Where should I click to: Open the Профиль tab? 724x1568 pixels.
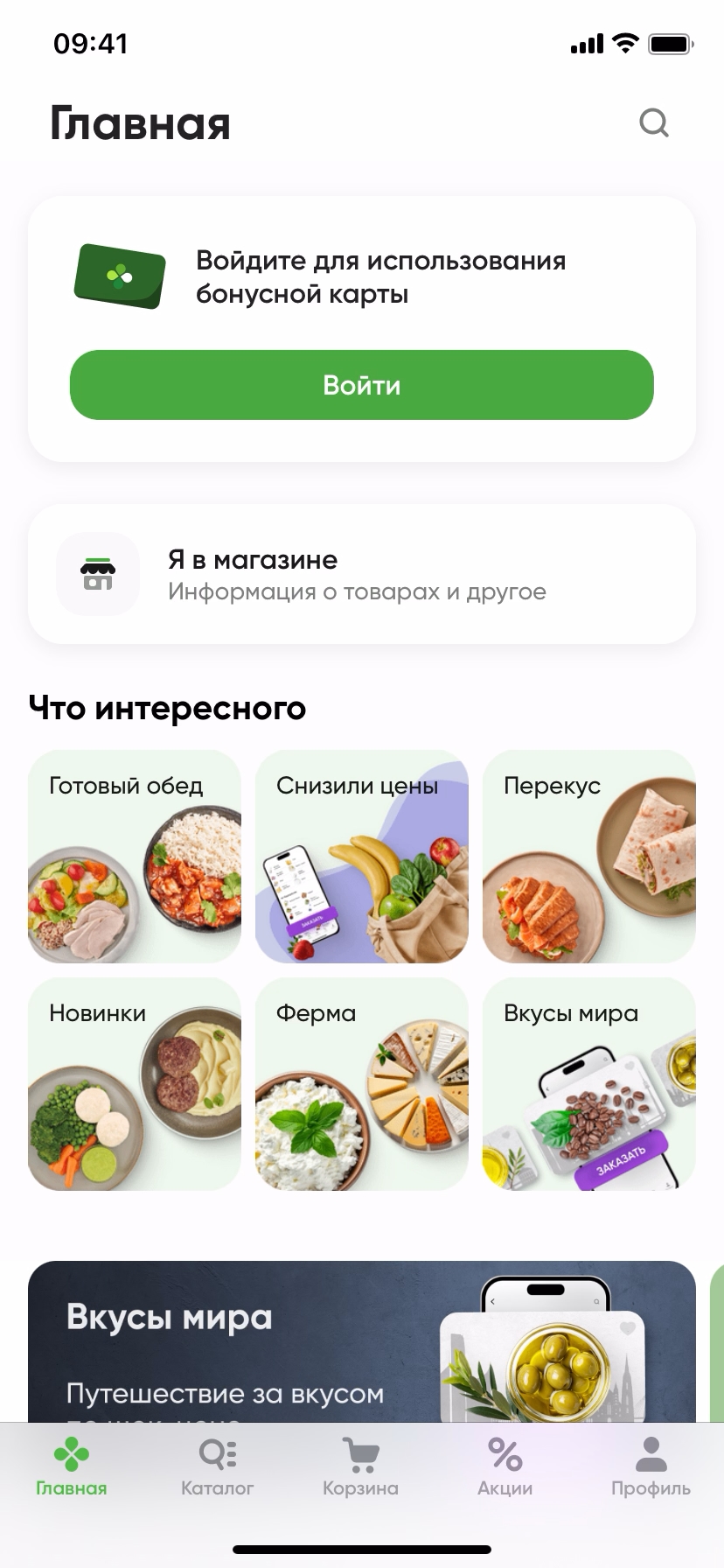point(651,1467)
